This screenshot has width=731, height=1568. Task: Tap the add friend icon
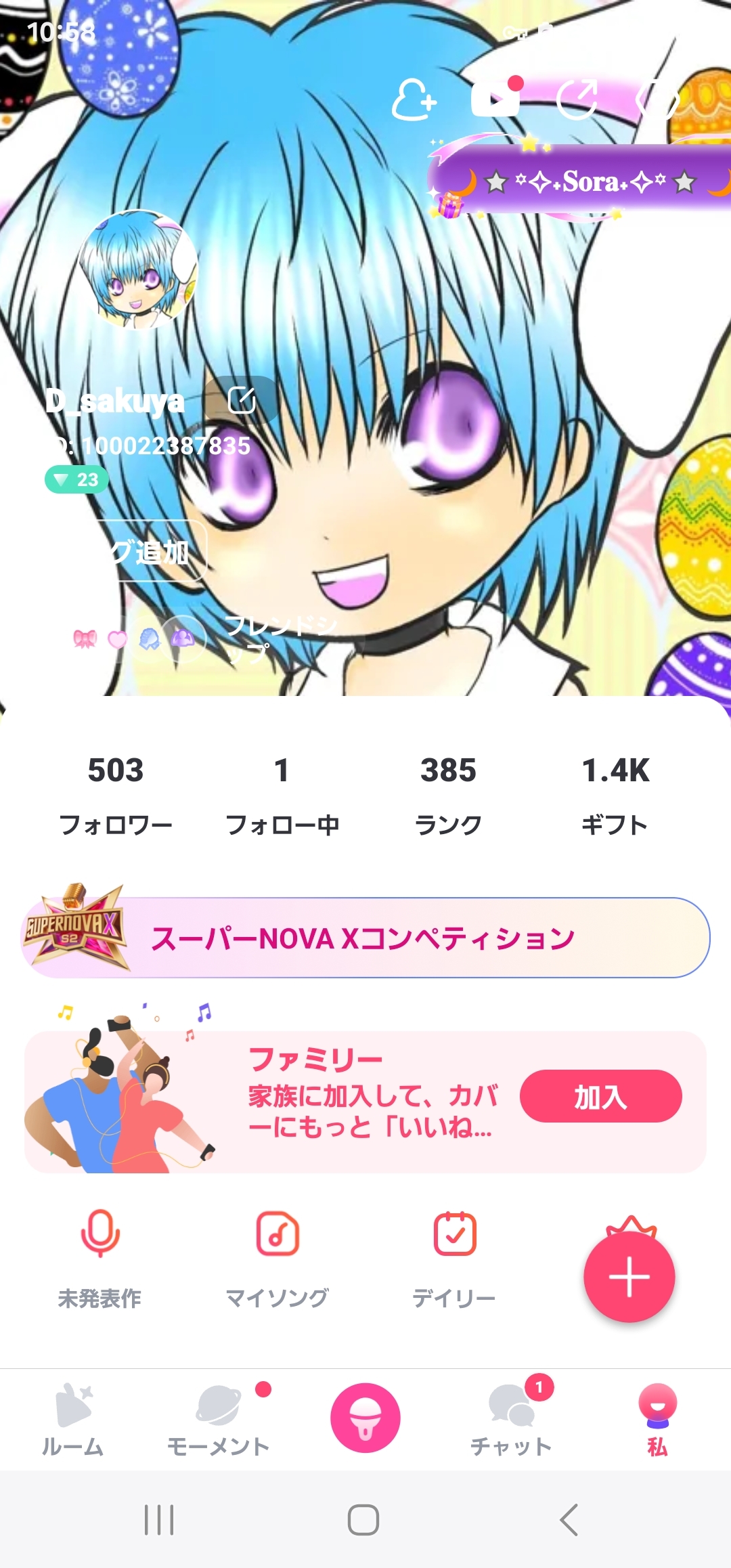(414, 100)
